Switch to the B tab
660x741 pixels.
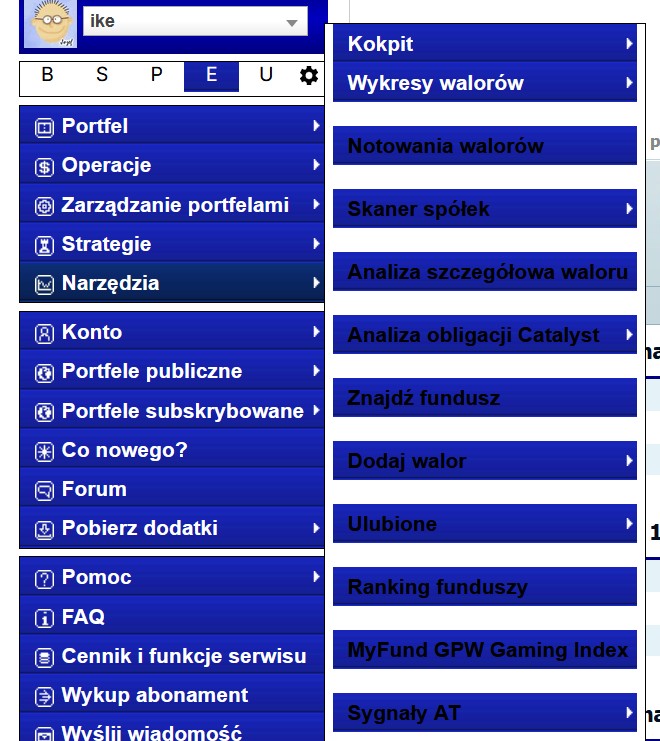tap(47, 75)
